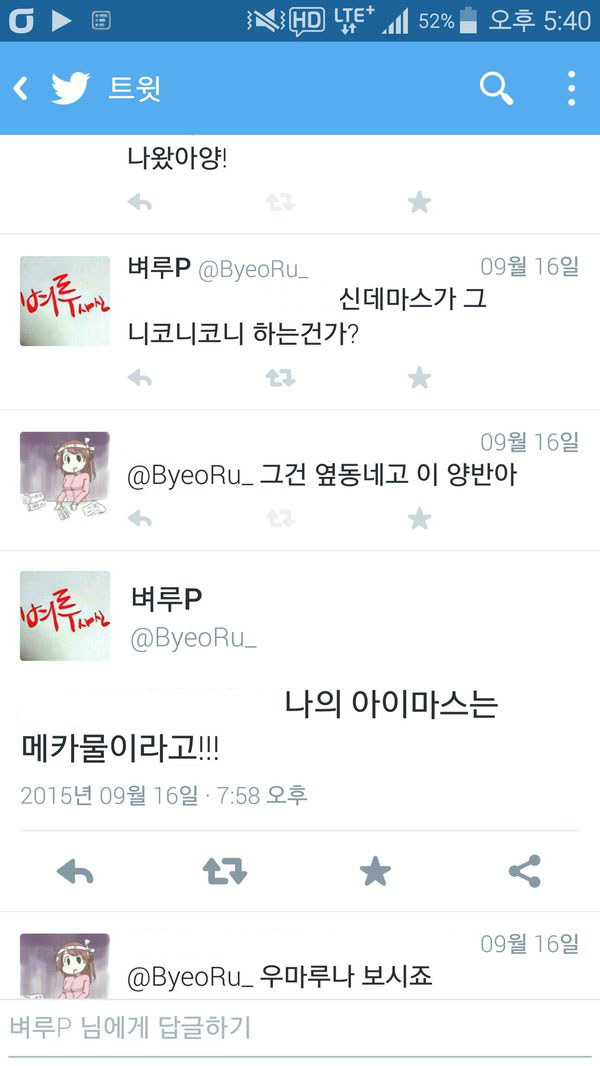The image size is (600, 1066).
Task: Reply to the main 메카물이라고 tweet
Action: (x=75, y=872)
